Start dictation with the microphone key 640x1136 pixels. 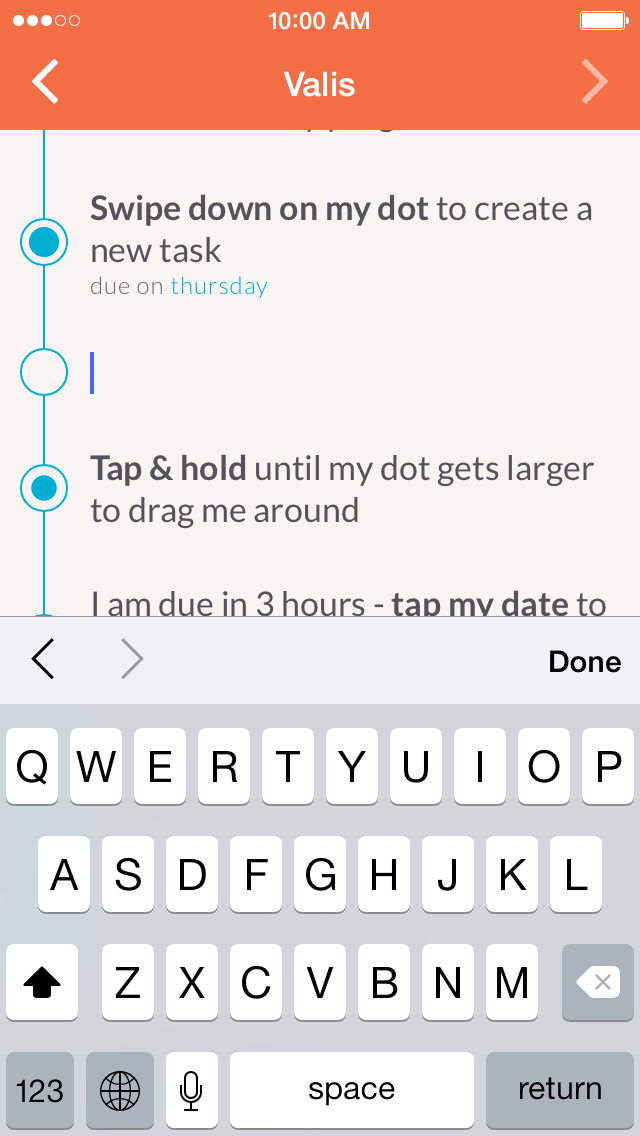191,1089
